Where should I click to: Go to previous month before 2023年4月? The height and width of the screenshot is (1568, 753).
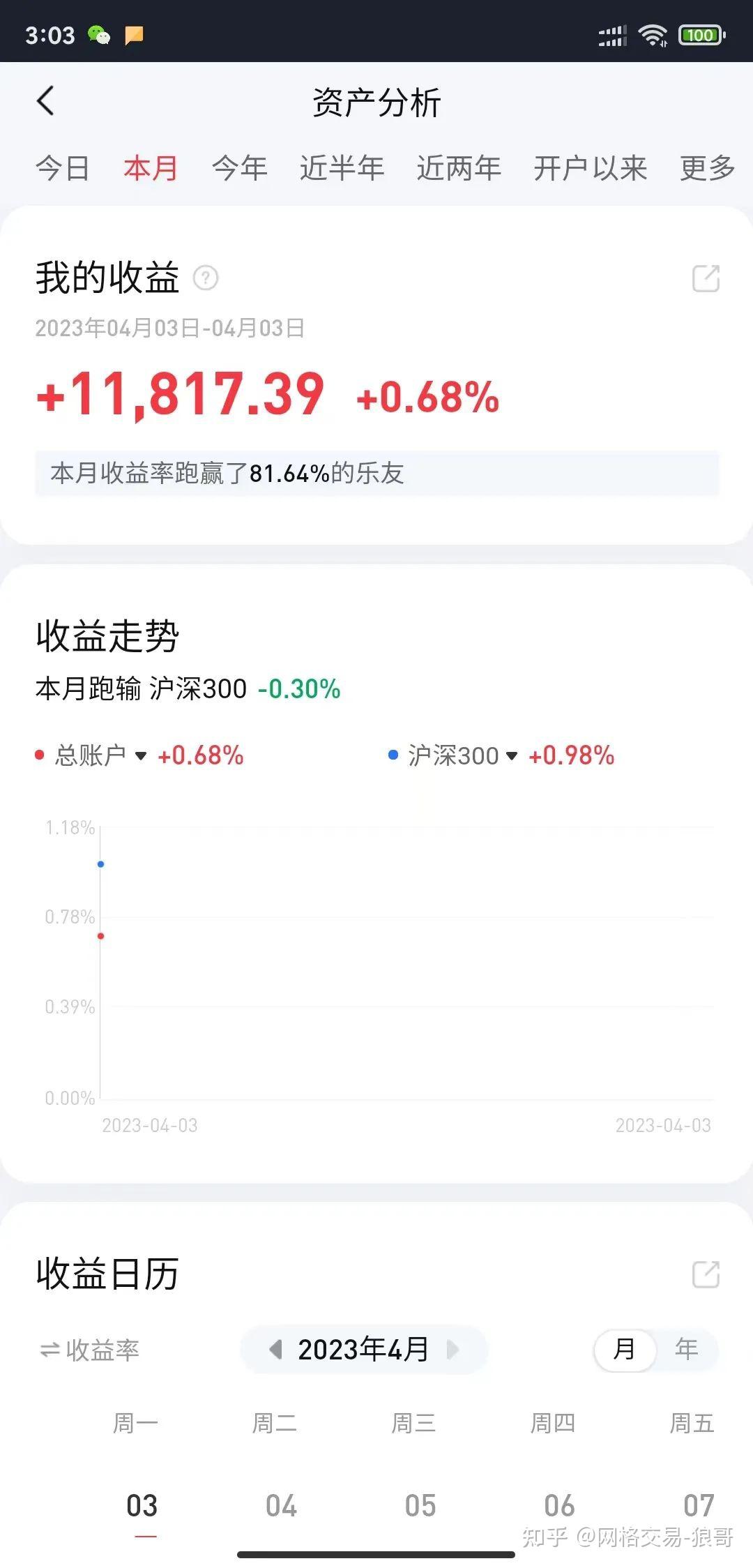pos(275,1350)
